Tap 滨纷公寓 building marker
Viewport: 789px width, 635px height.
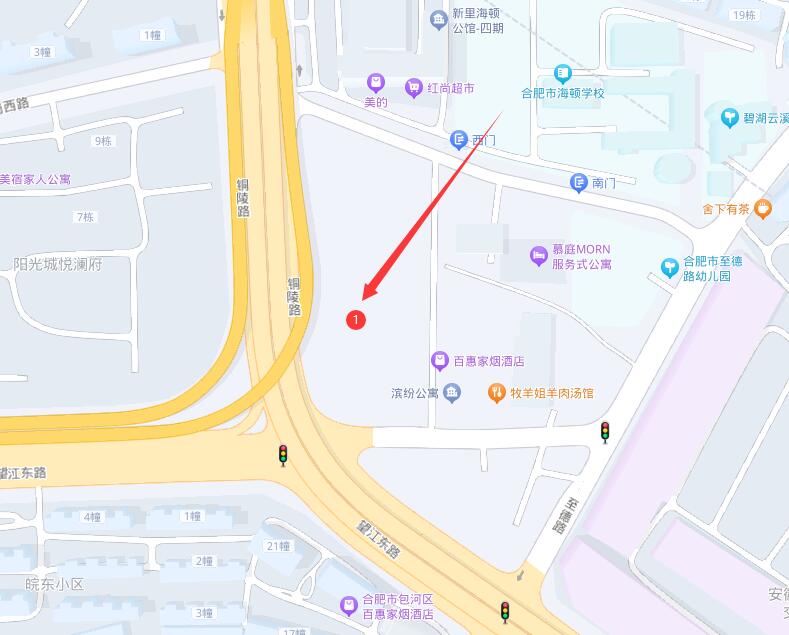[x=452, y=393]
